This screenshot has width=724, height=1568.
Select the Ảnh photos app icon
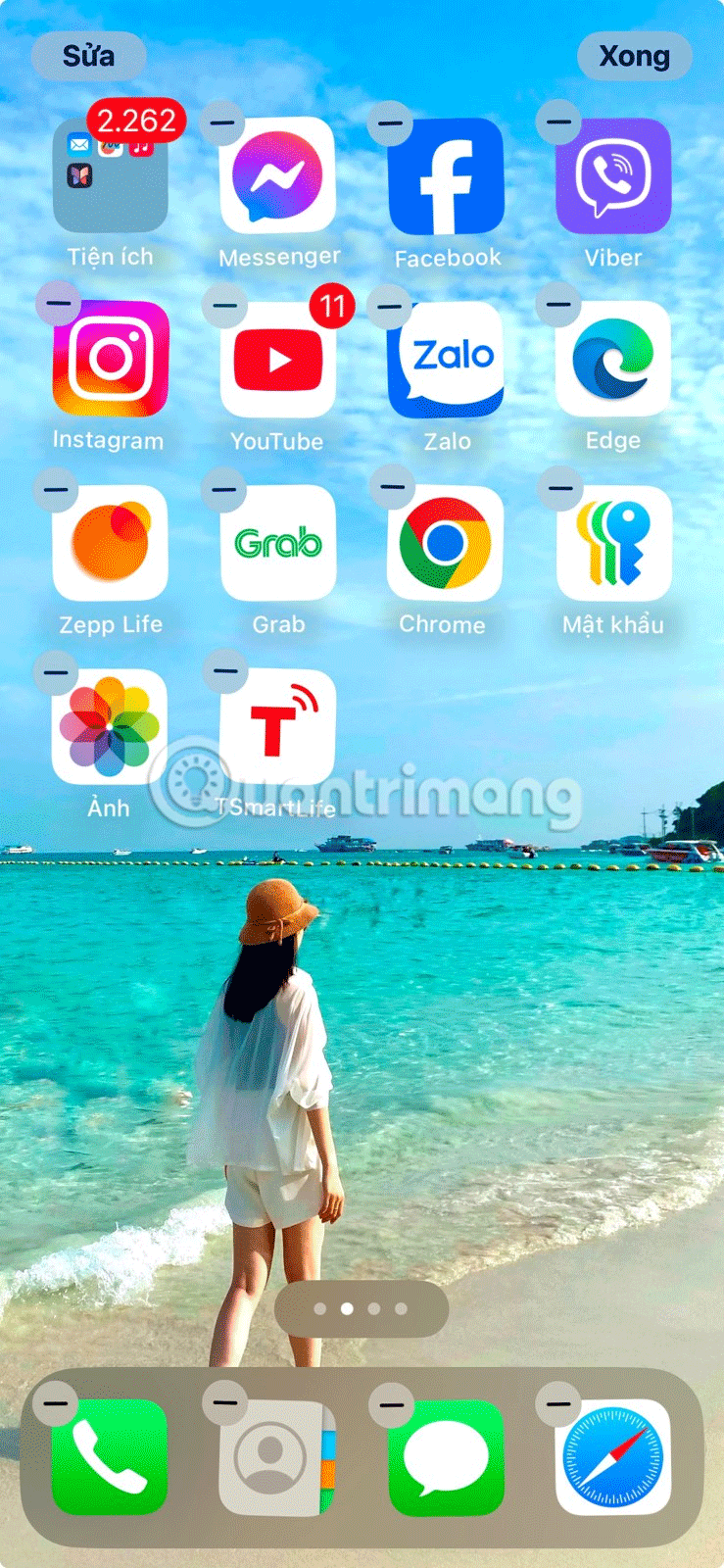point(110,726)
